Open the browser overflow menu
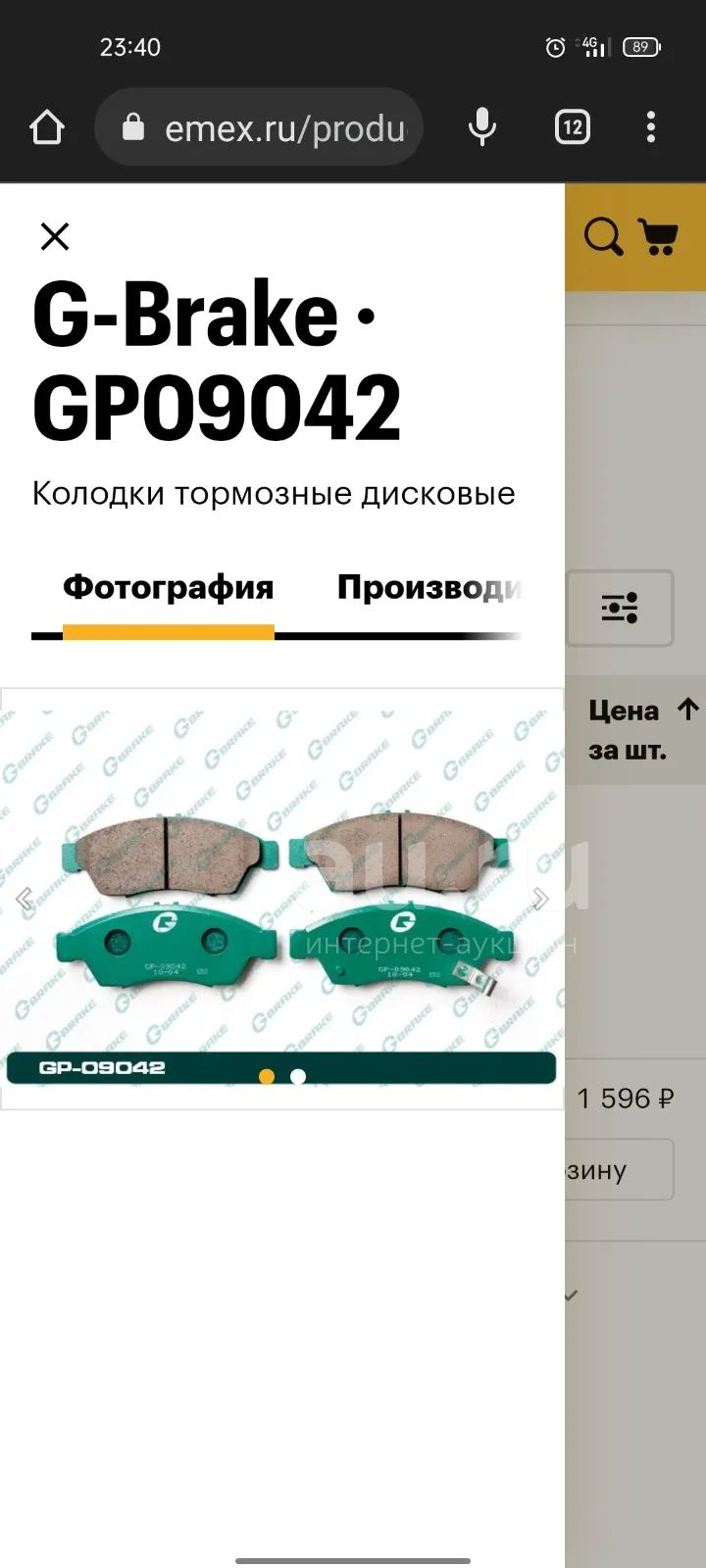 [x=651, y=127]
